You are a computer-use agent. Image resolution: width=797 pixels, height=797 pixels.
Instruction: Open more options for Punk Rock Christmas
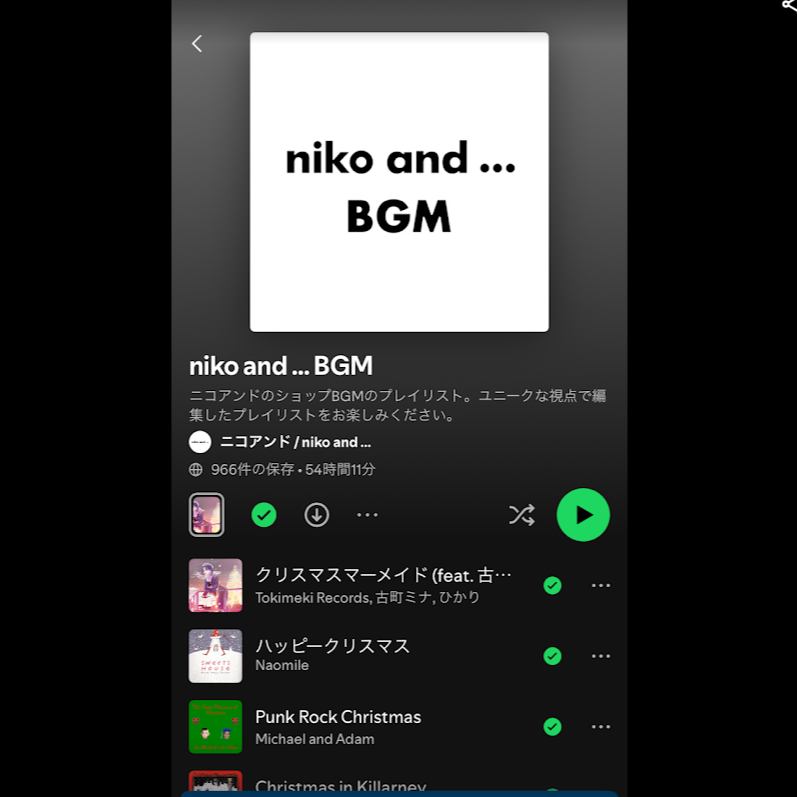tap(601, 727)
